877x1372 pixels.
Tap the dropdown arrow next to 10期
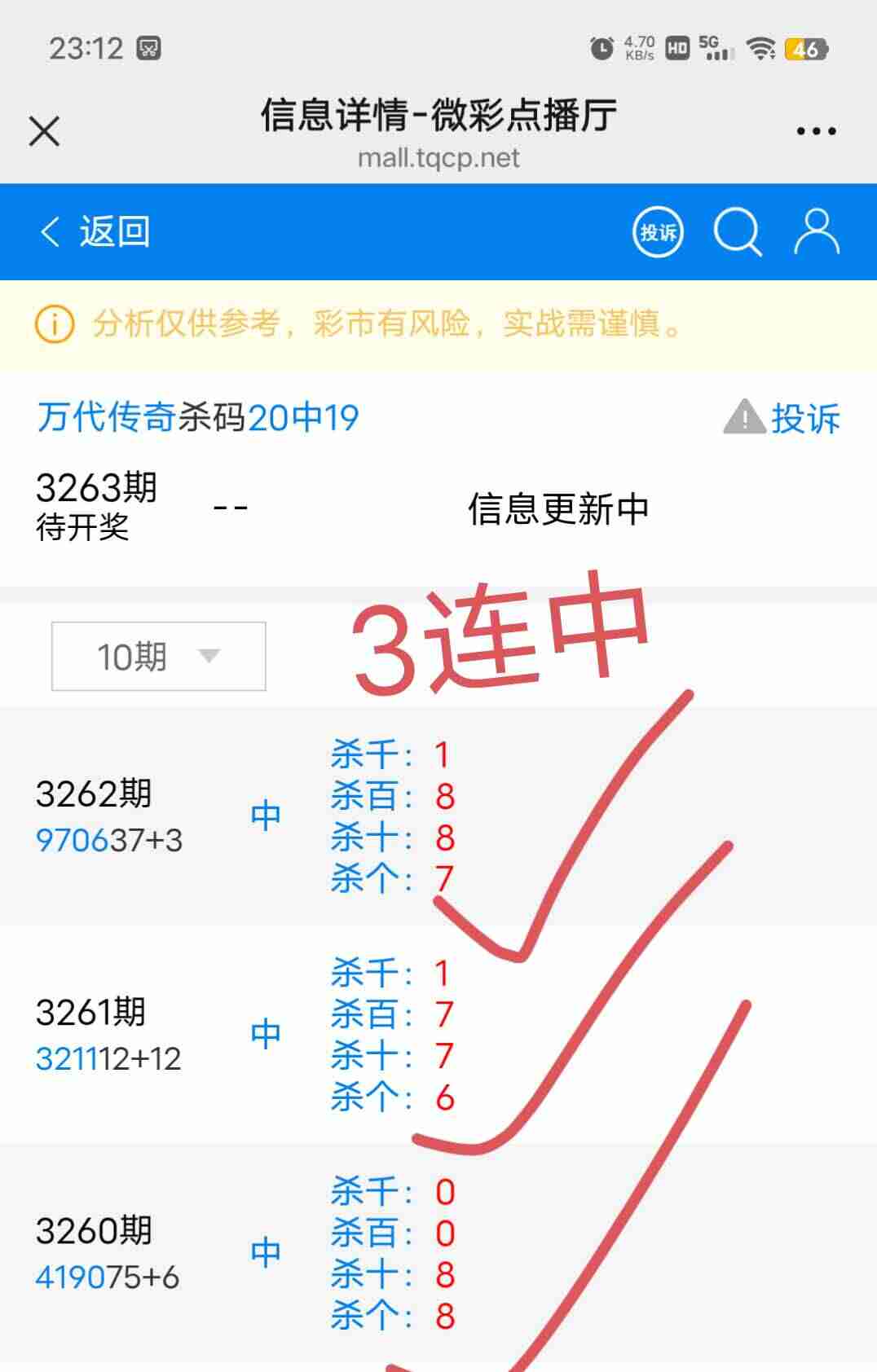[209, 654]
